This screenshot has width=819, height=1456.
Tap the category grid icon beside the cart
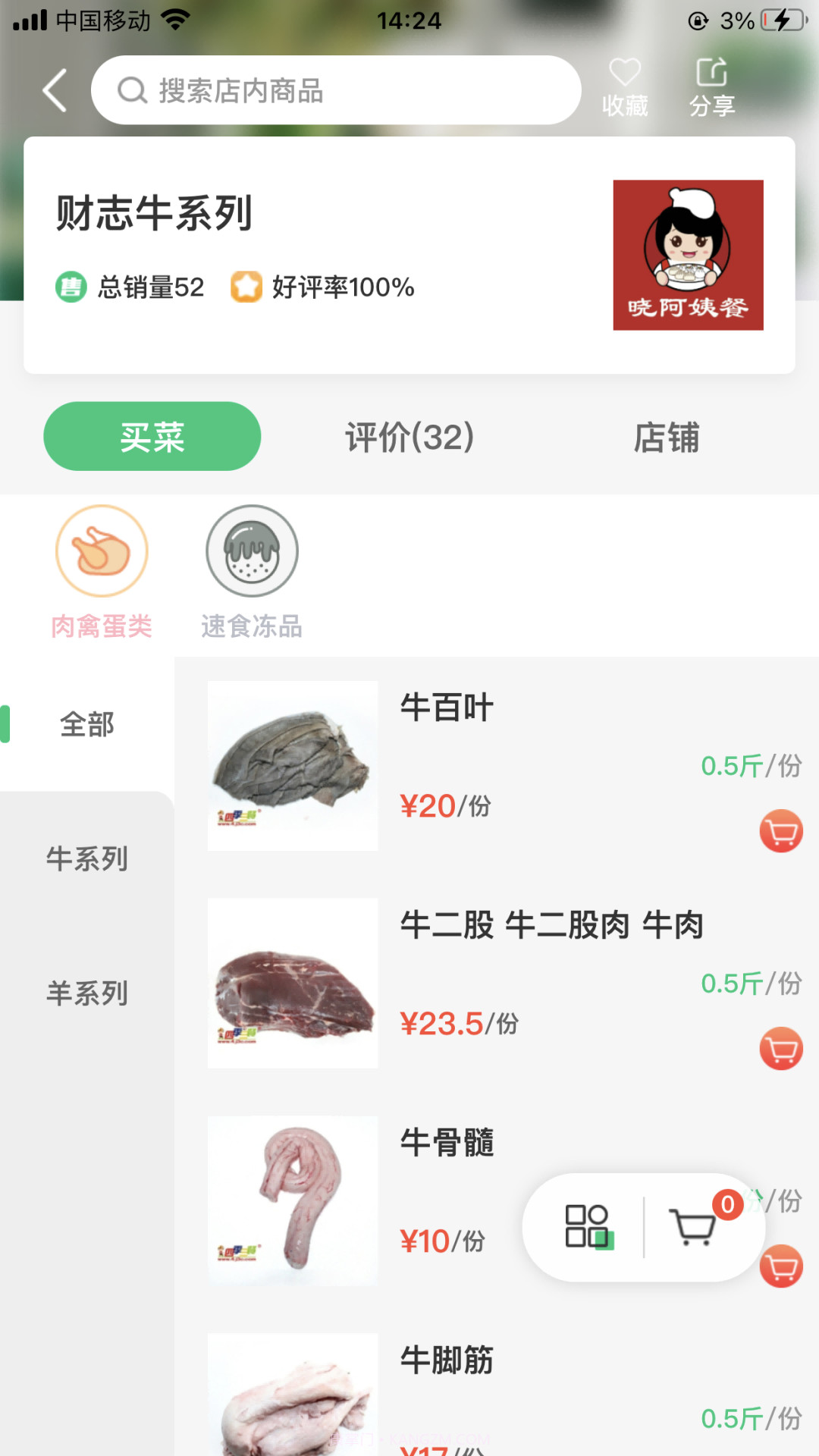tap(590, 1227)
